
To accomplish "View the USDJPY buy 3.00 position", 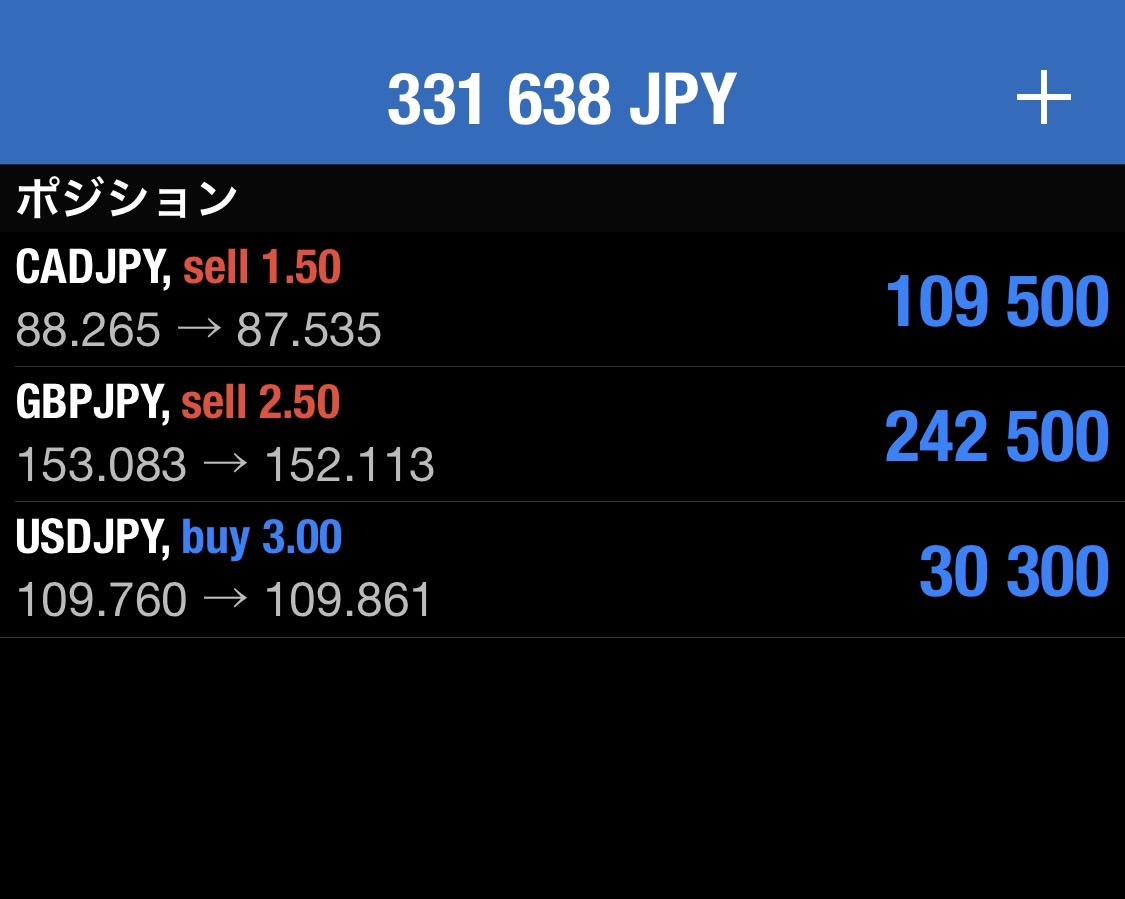I will pyautogui.click(x=560, y=569).
